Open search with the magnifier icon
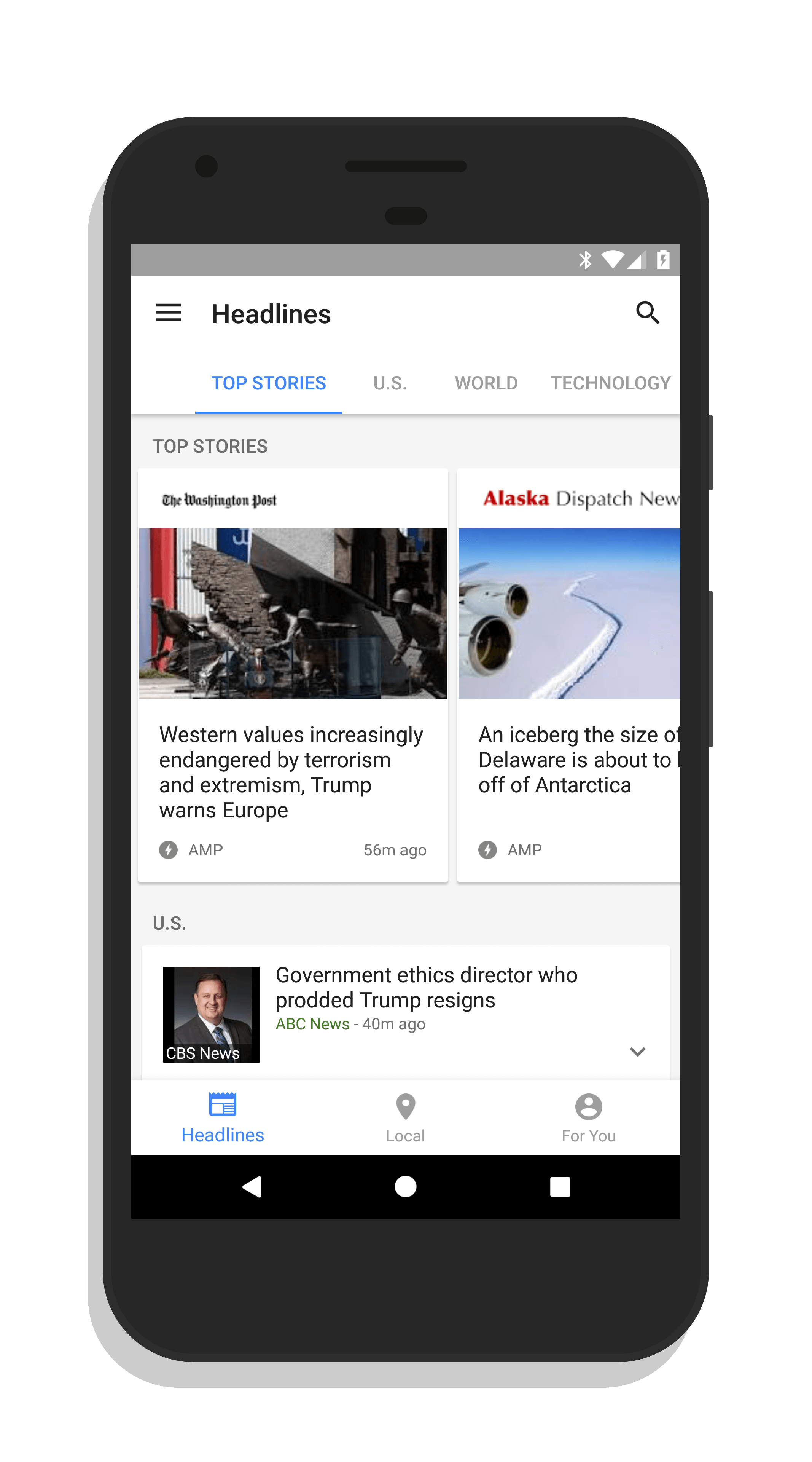812x1462 pixels. pos(648,313)
